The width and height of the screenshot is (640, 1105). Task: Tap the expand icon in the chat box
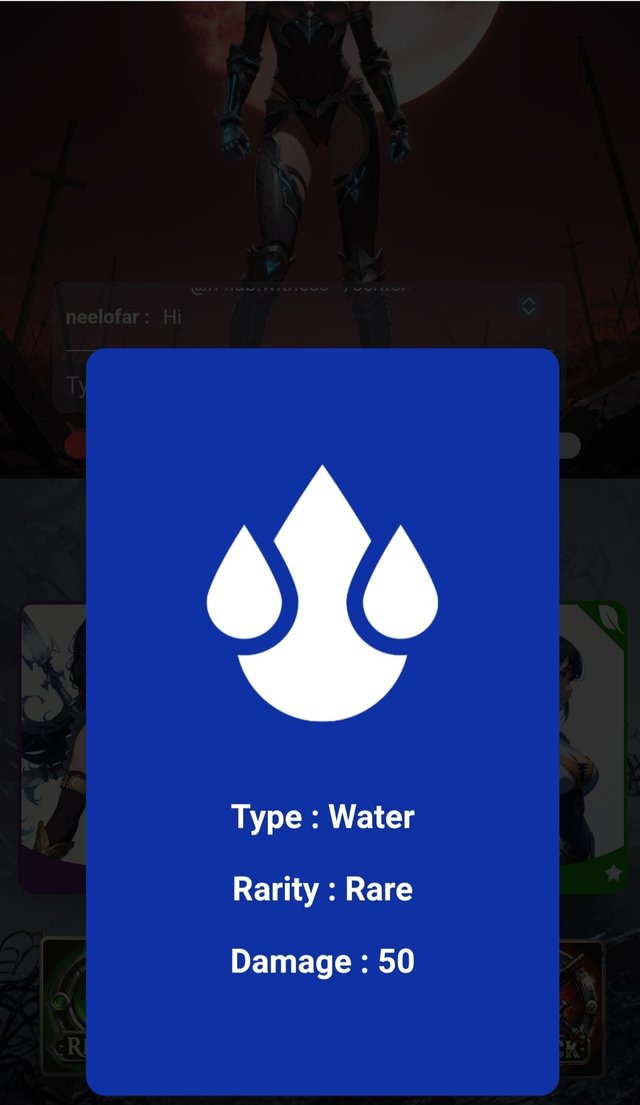(529, 306)
